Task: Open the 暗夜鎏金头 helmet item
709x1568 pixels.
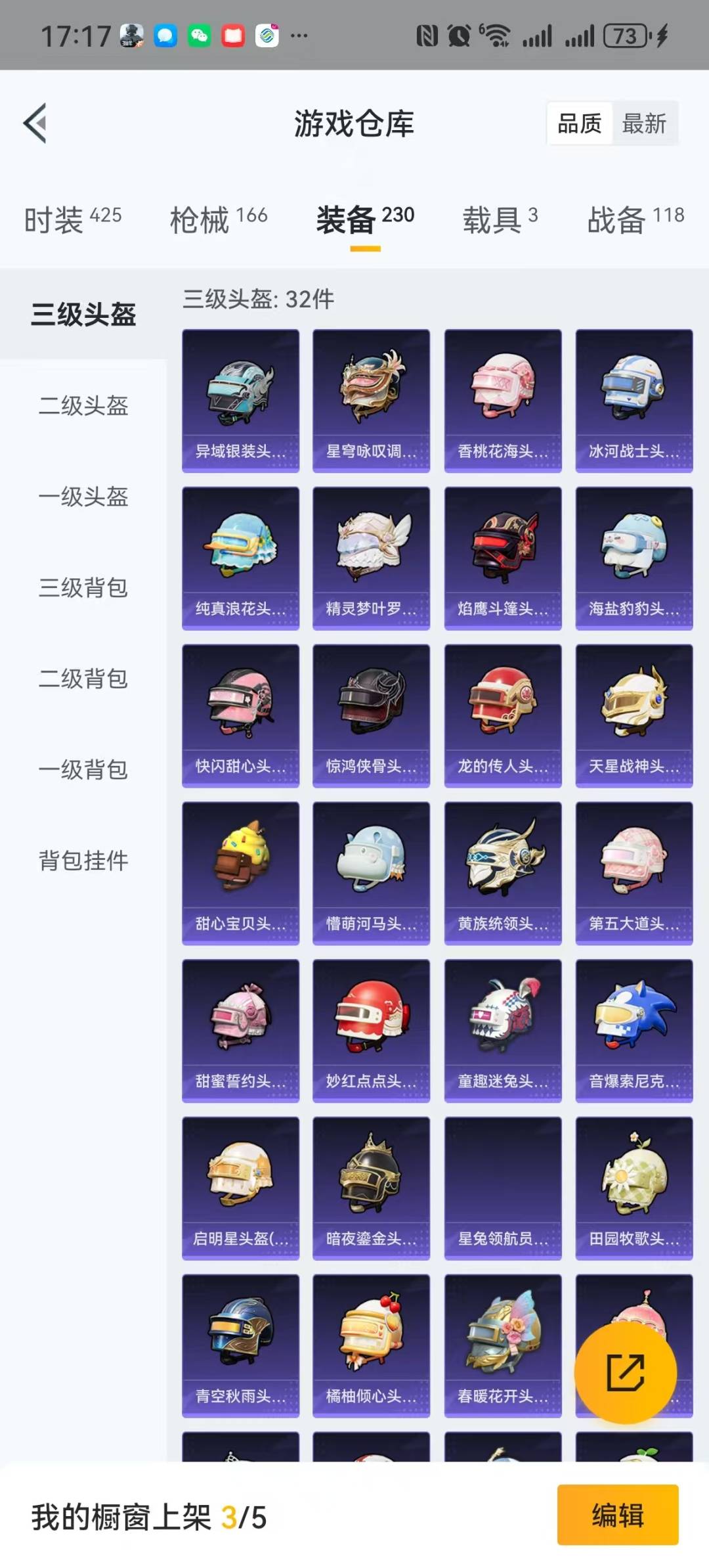Action: point(372,1188)
